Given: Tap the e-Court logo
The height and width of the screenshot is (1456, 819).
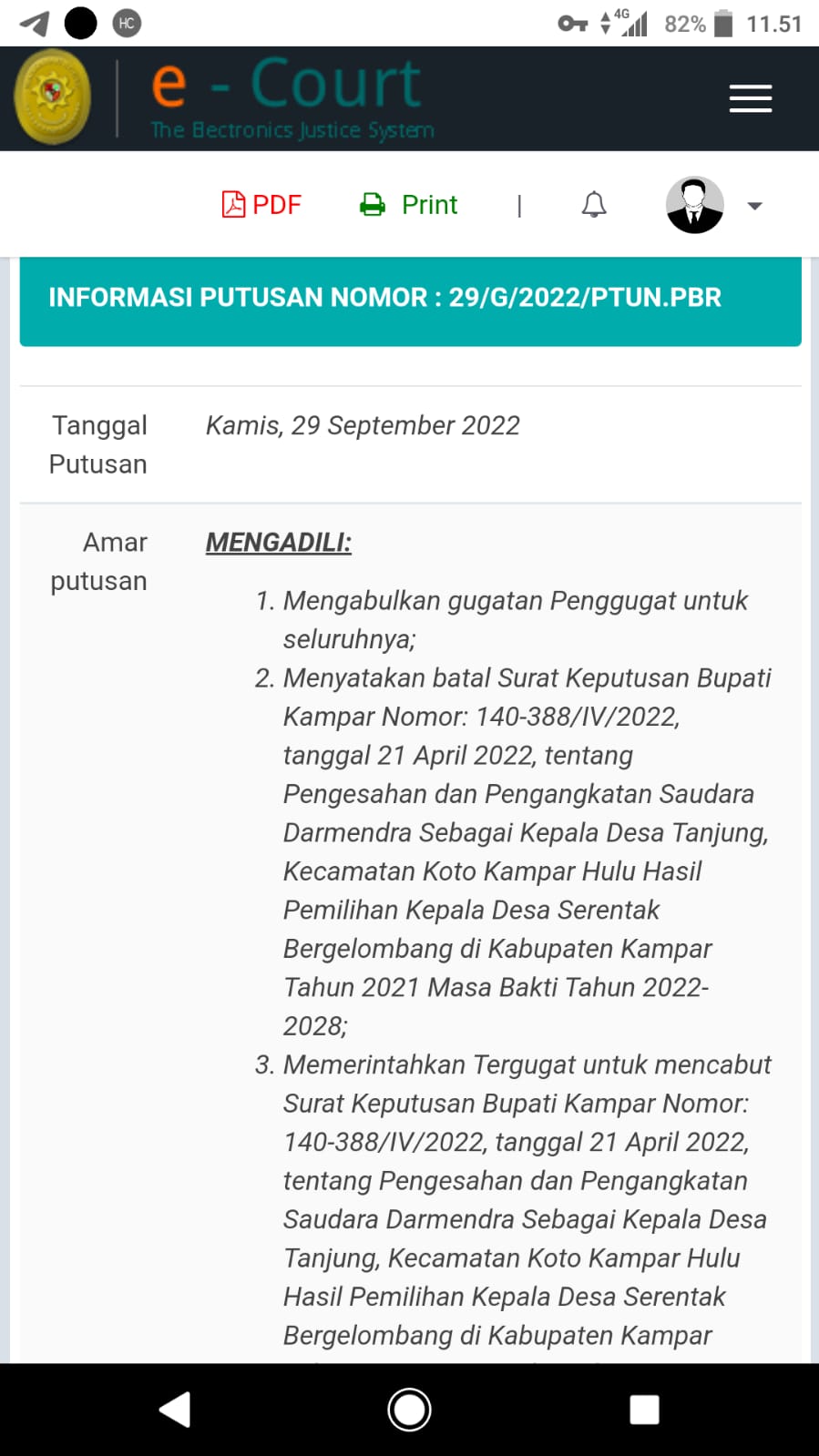Looking at the screenshot, I should (x=224, y=98).
